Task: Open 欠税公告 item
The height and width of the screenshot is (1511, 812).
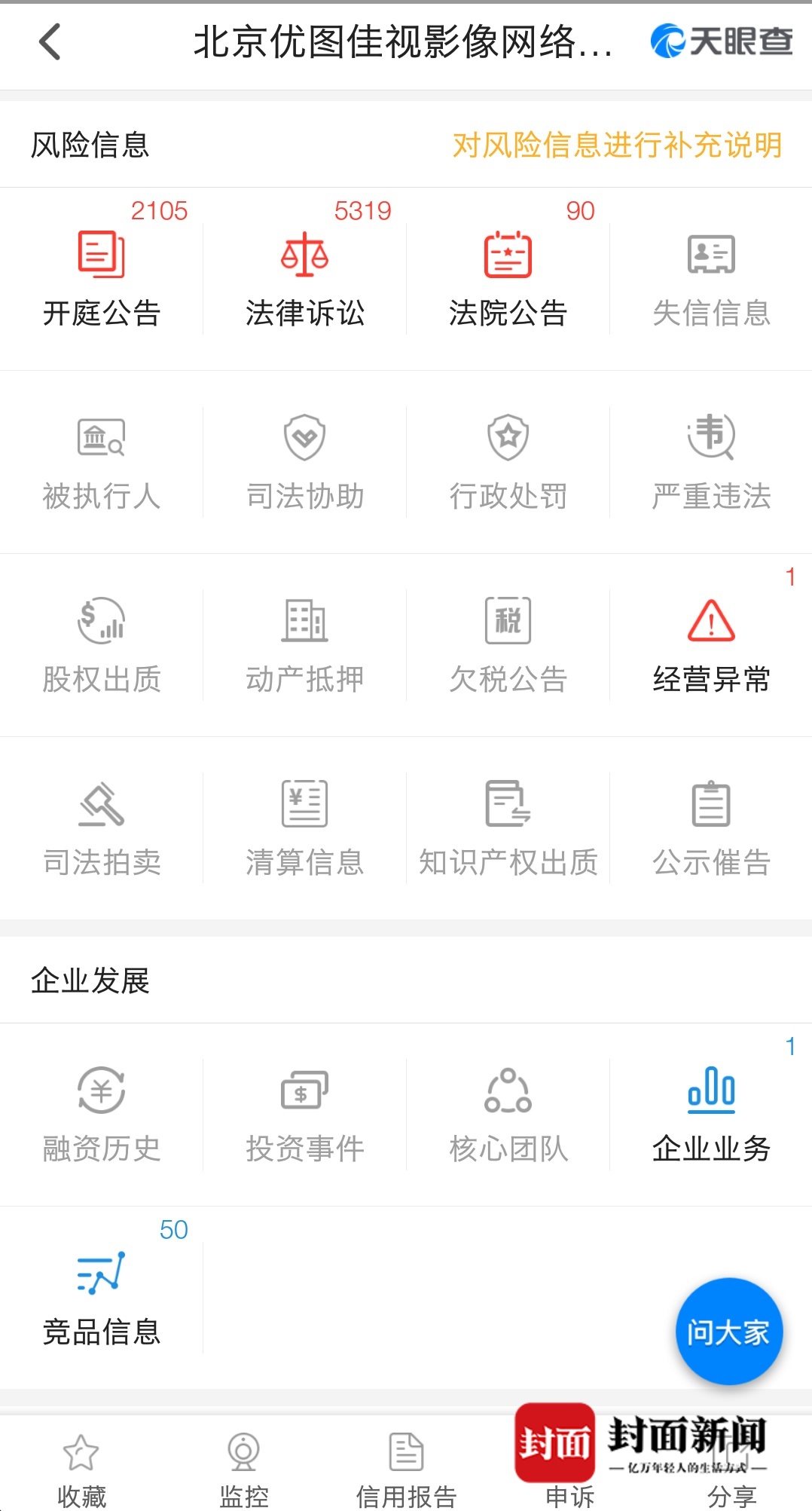Action: tap(508, 645)
